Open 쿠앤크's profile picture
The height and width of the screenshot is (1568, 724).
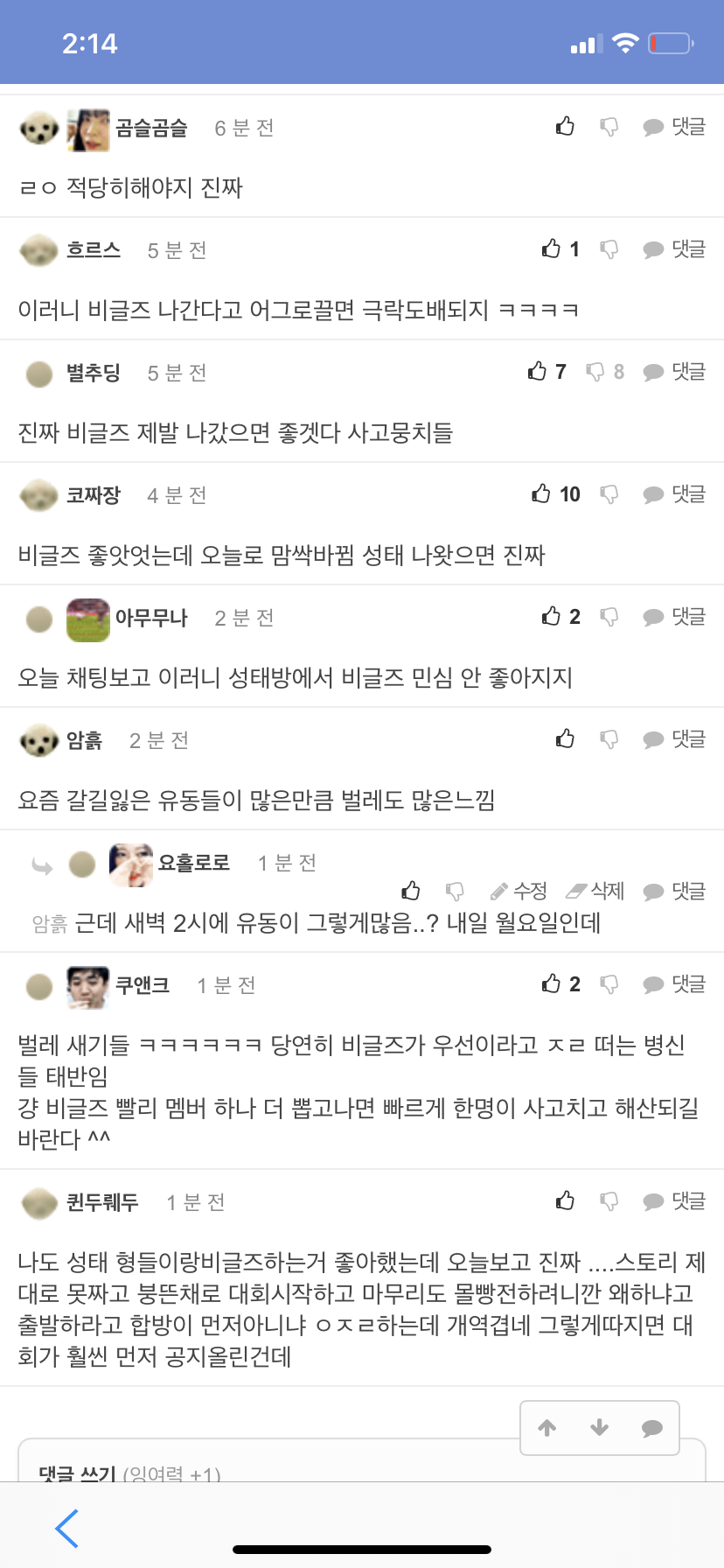tap(88, 987)
